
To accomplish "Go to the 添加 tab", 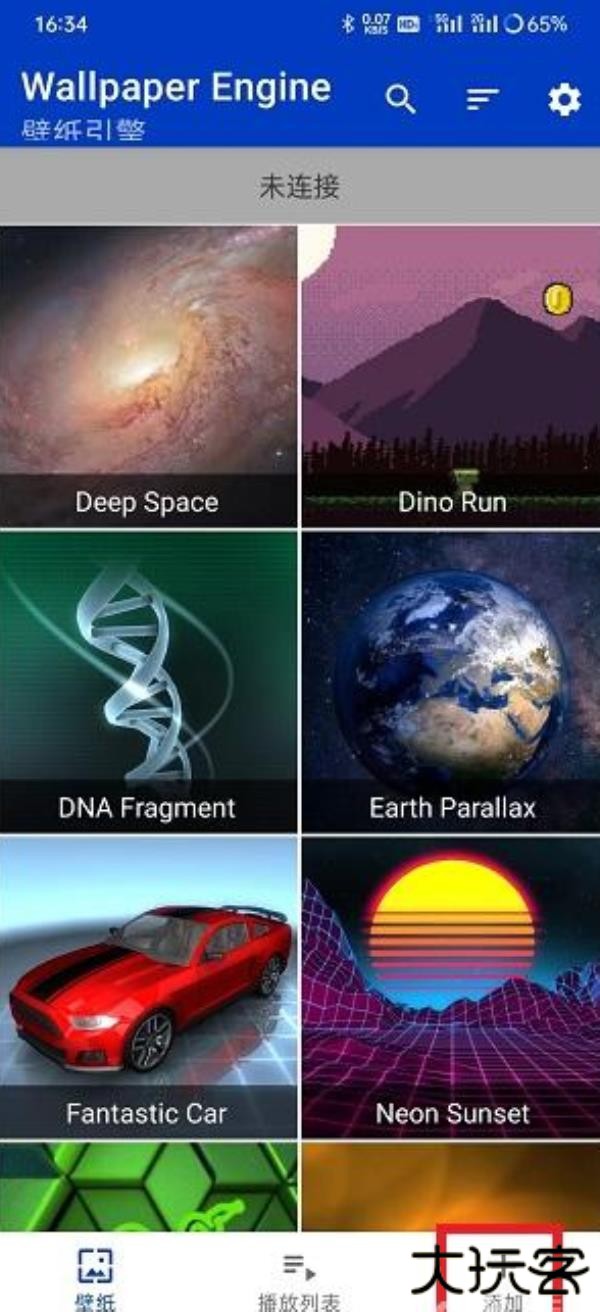I will [x=500, y=1278].
